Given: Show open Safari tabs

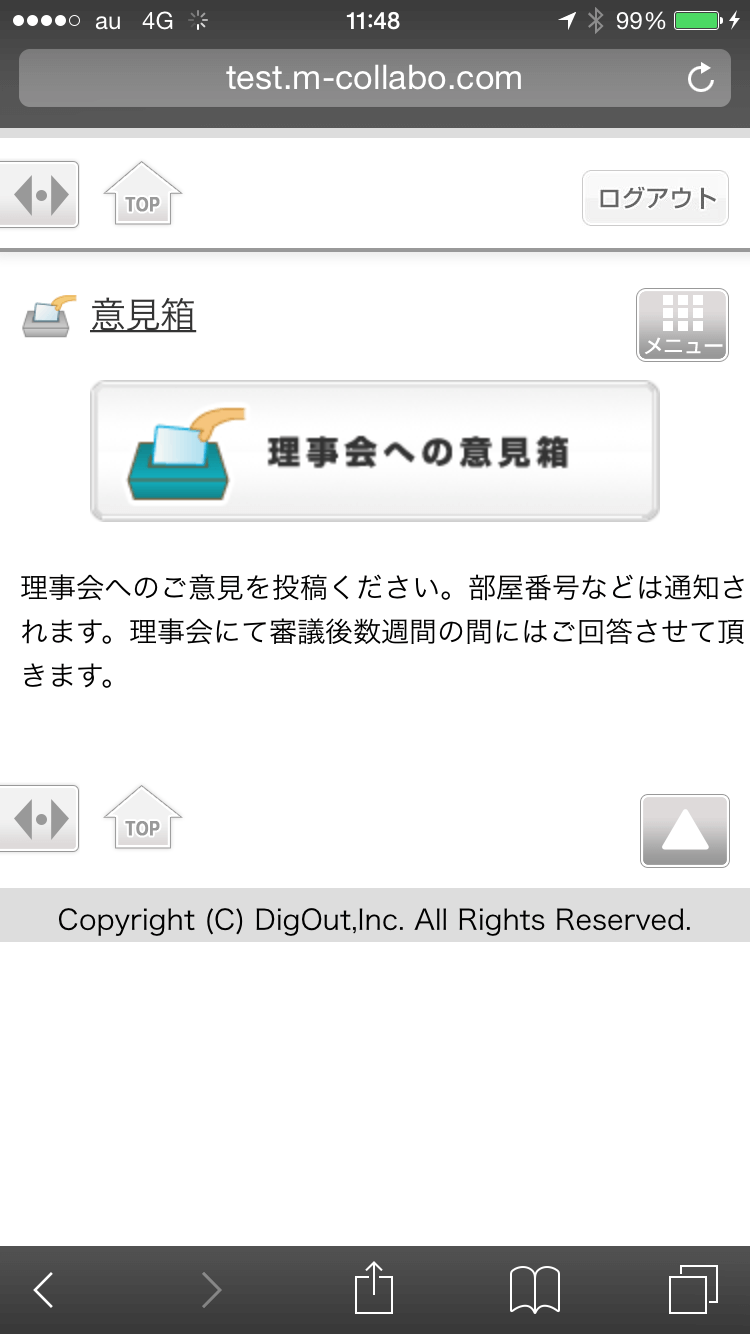Looking at the screenshot, I should point(692,1290).
